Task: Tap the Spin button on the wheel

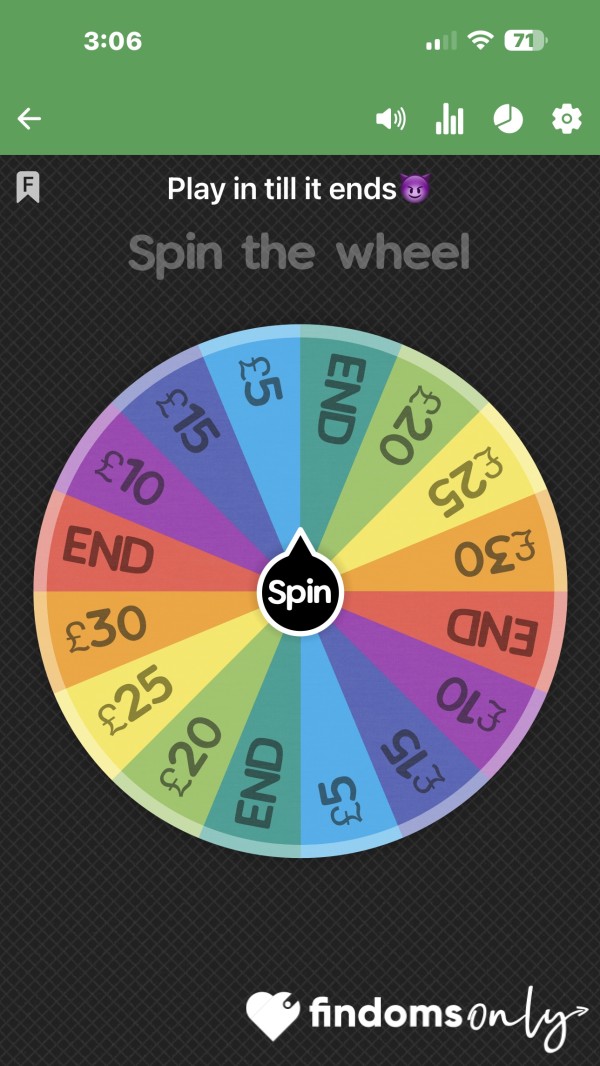Action: [x=300, y=592]
